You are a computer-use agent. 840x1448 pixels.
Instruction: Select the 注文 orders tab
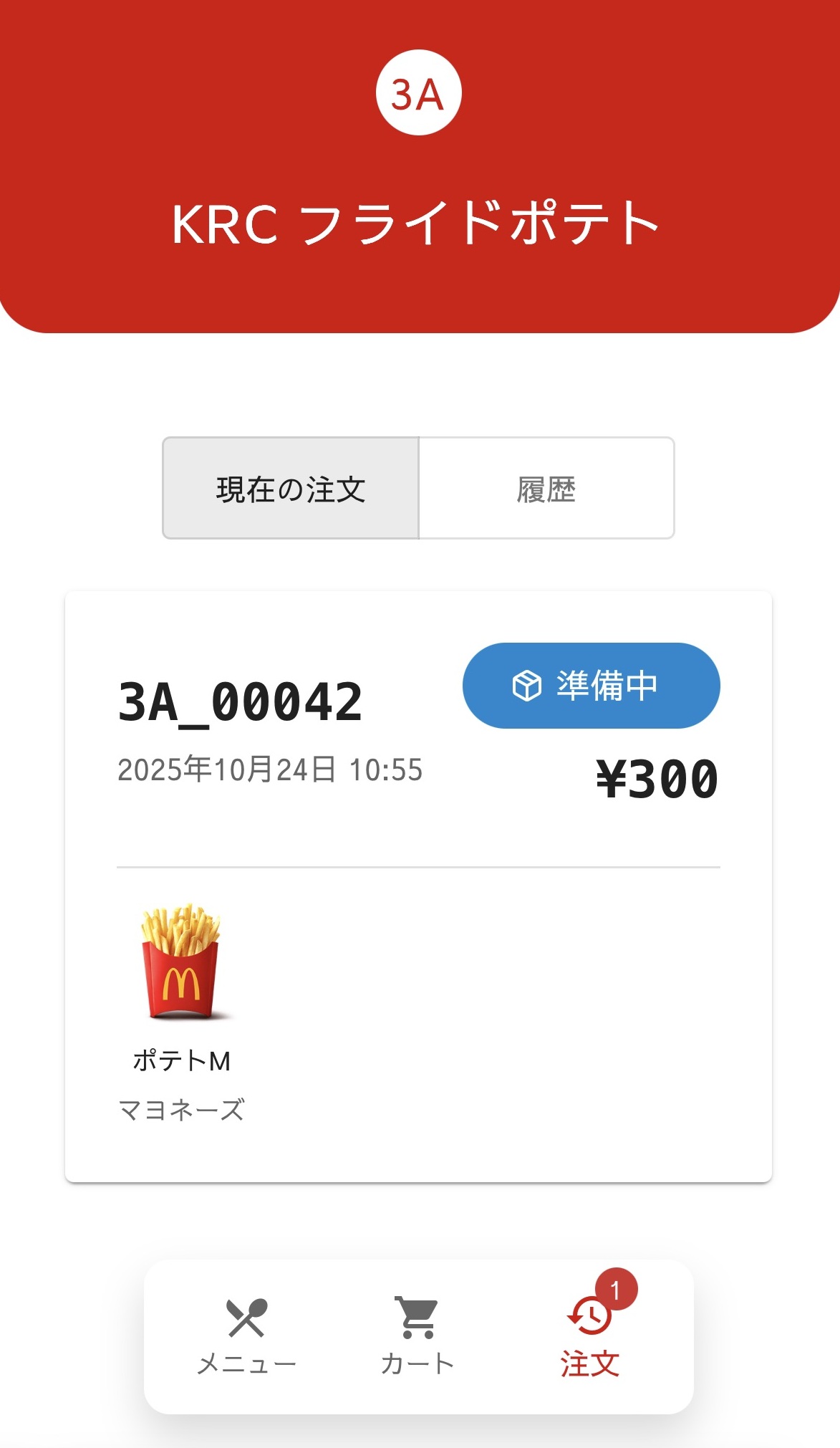click(589, 1337)
